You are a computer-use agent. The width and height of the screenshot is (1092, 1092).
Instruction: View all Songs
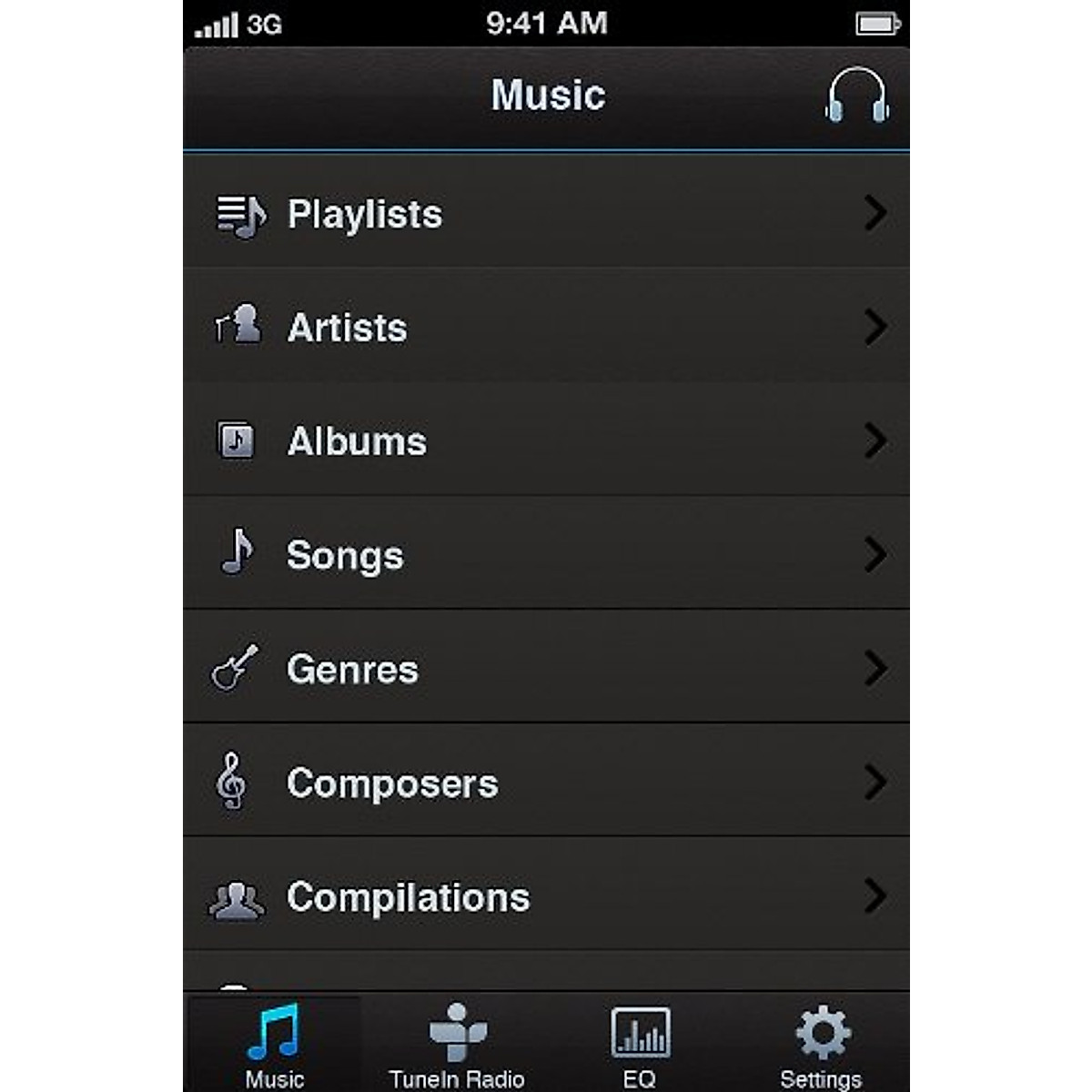(x=546, y=555)
